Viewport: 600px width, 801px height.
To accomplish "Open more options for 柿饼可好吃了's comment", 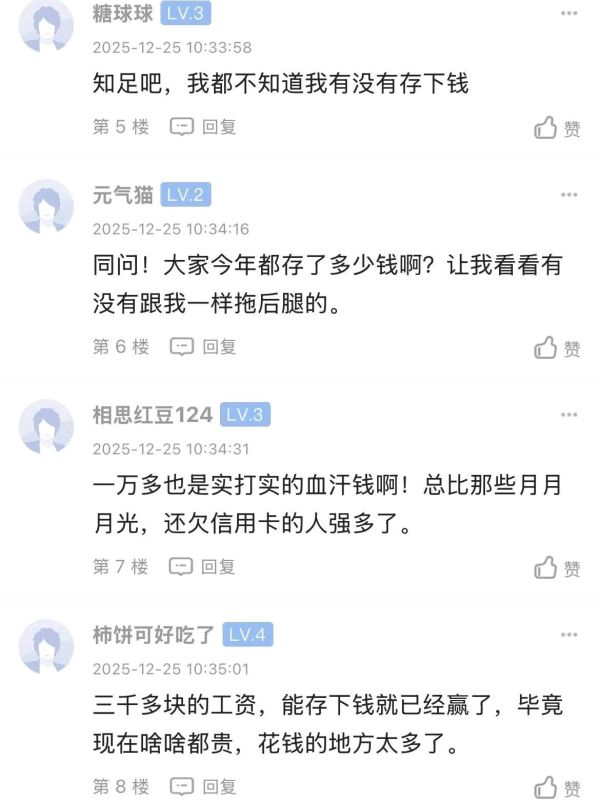I will pos(568,635).
